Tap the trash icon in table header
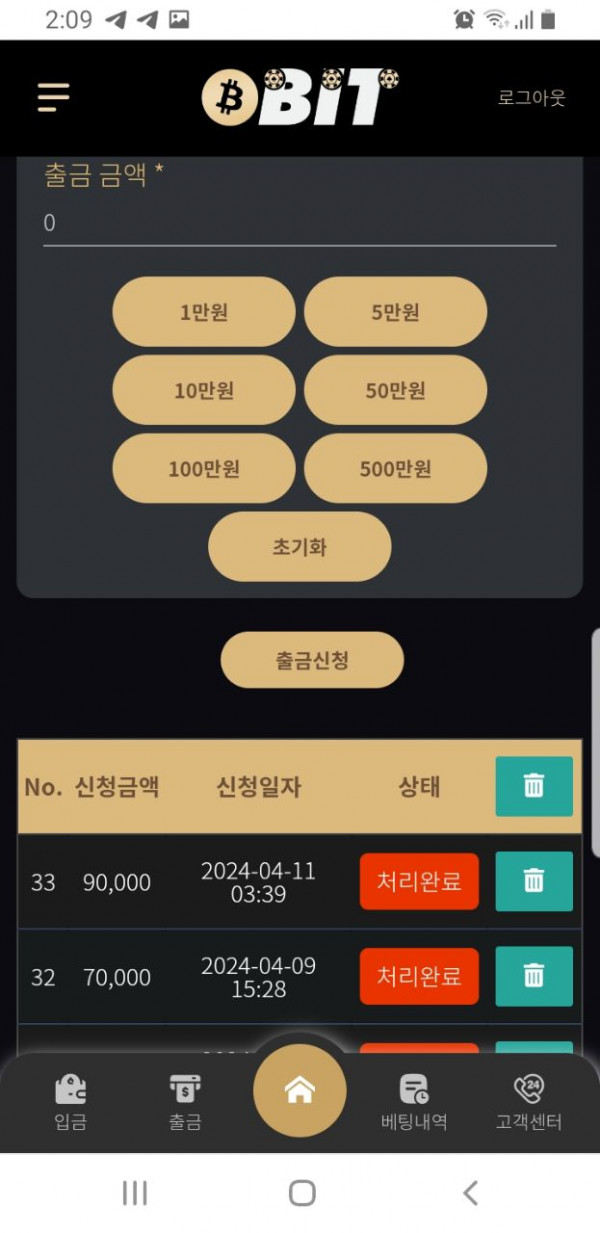600x1233 pixels. [x=534, y=786]
